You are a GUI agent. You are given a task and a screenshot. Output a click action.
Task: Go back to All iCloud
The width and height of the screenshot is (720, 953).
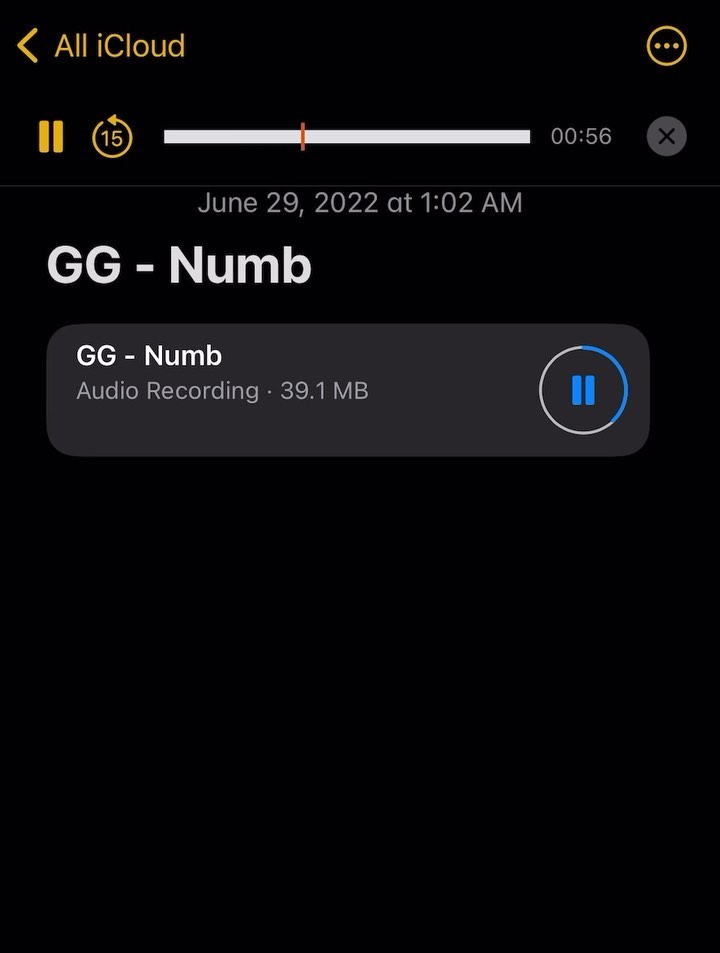click(101, 46)
